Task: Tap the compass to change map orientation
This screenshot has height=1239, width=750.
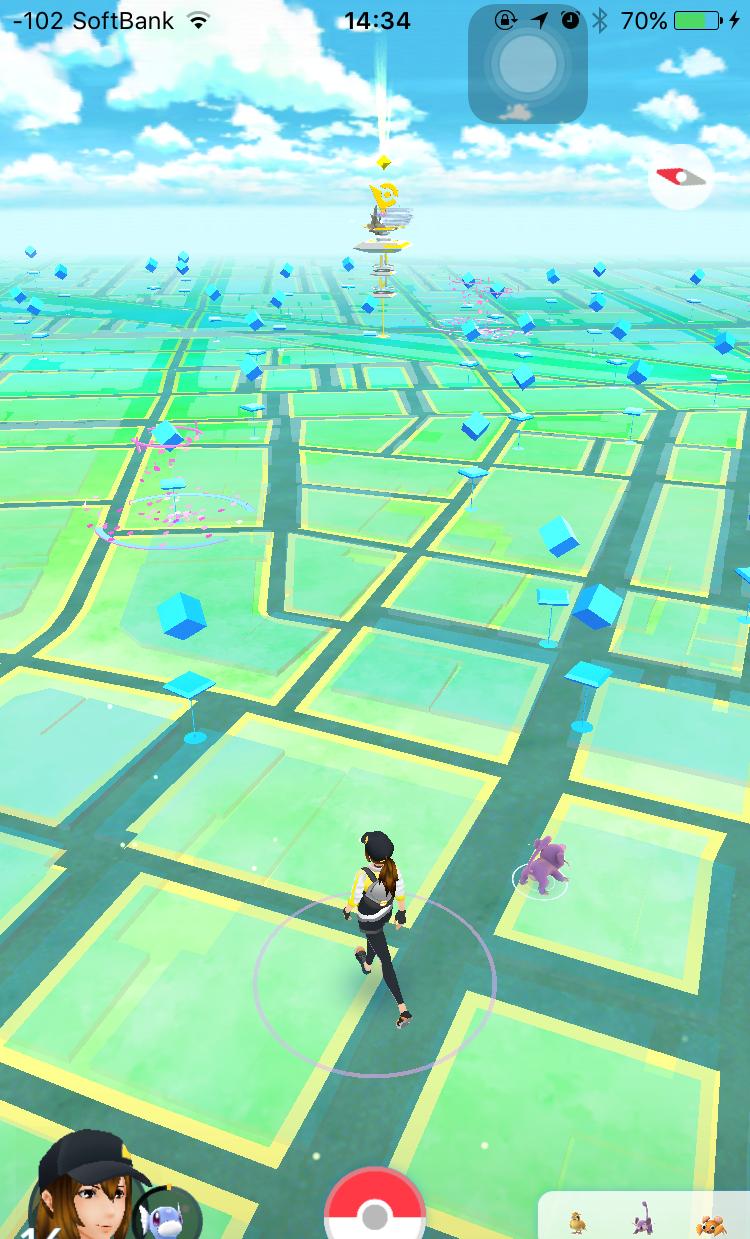Action: (x=680, y=177)
